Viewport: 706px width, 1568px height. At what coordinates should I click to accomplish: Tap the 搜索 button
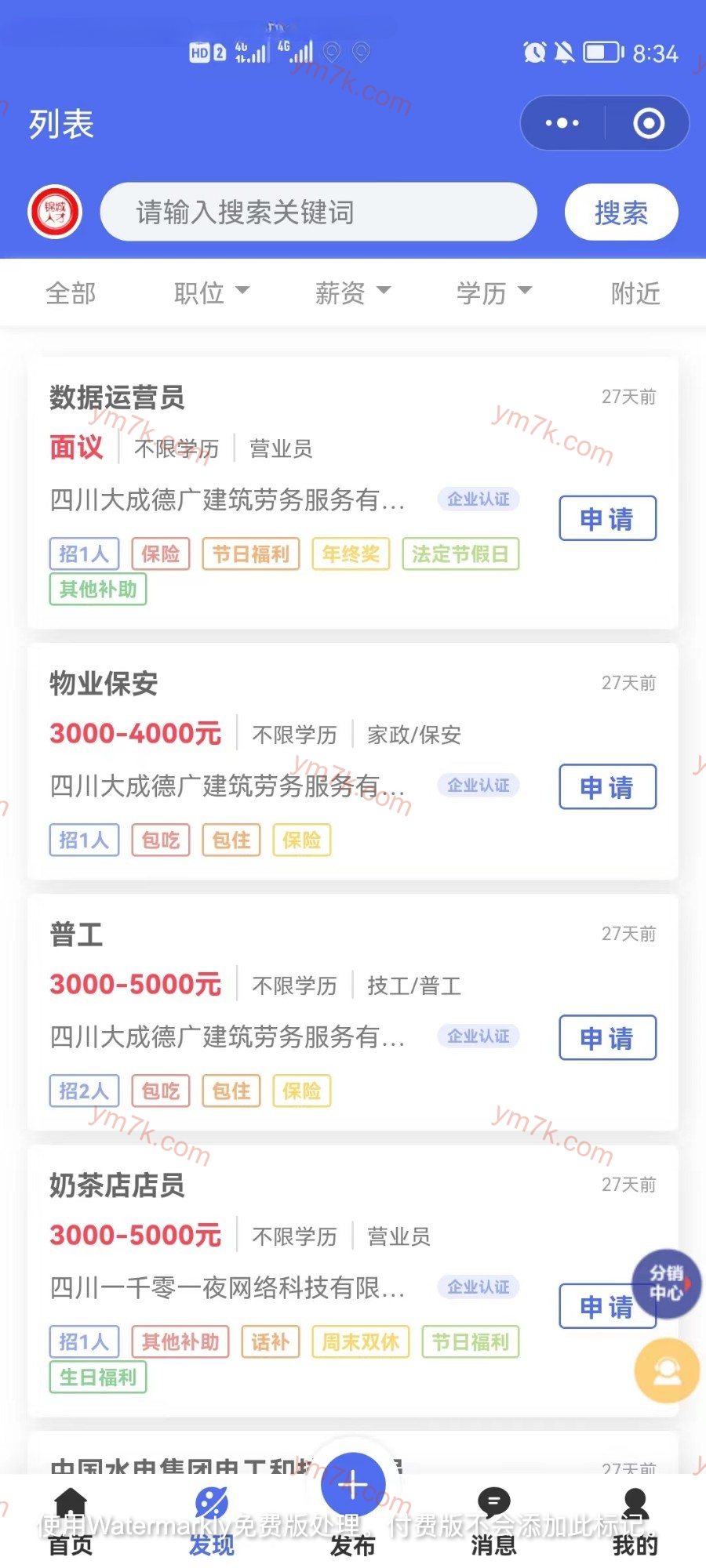[621, 212]
